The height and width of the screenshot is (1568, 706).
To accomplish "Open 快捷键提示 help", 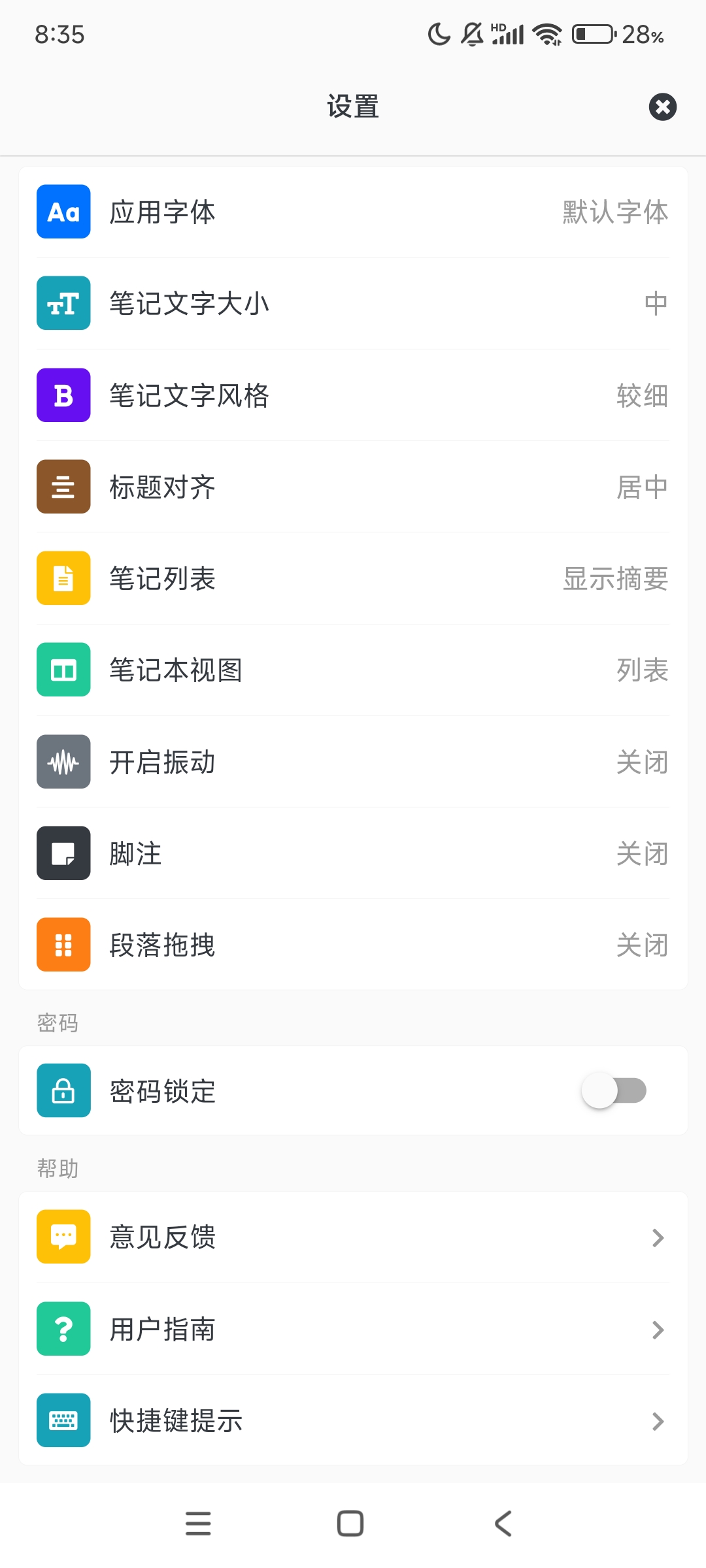I will (x=353, y=1420).
